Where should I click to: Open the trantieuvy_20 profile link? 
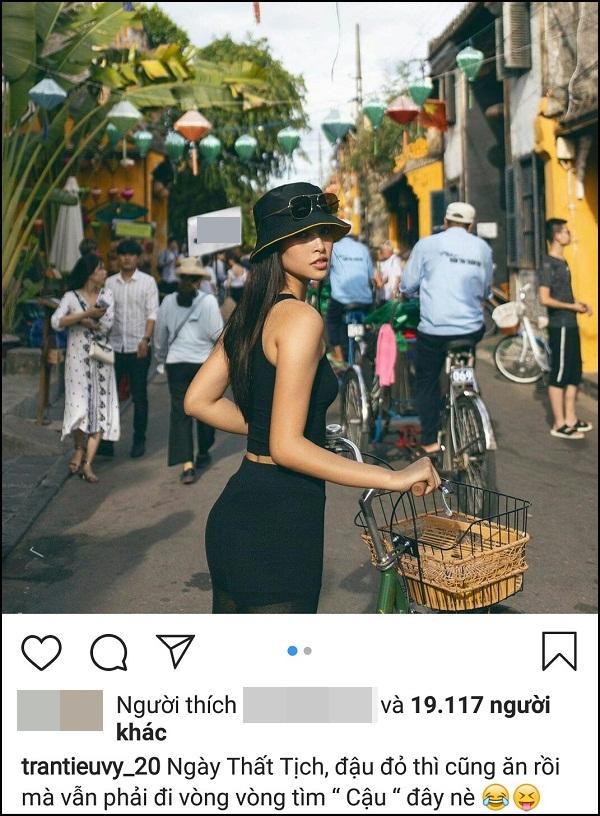90,767
